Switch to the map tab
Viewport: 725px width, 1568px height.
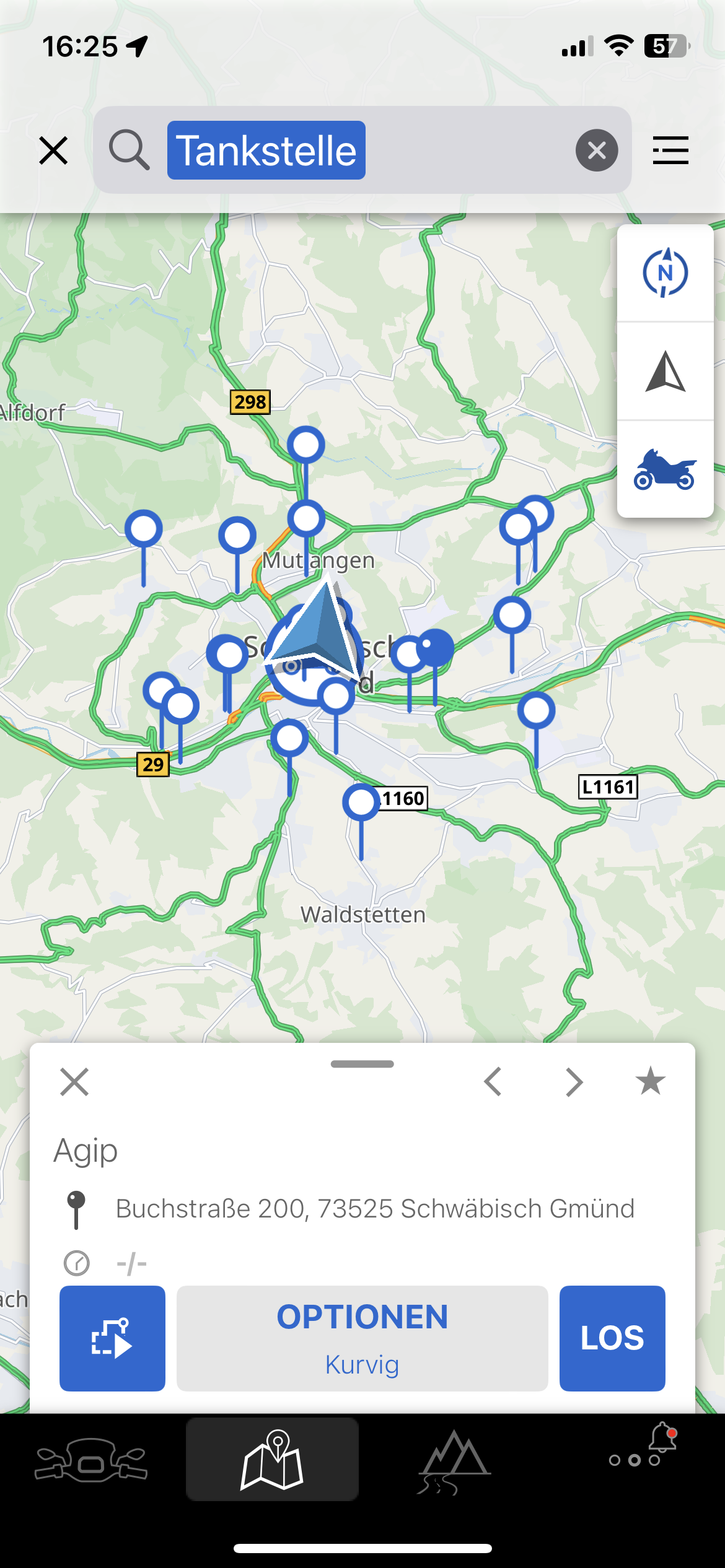pyautogui.click(x=272, y=1460)
